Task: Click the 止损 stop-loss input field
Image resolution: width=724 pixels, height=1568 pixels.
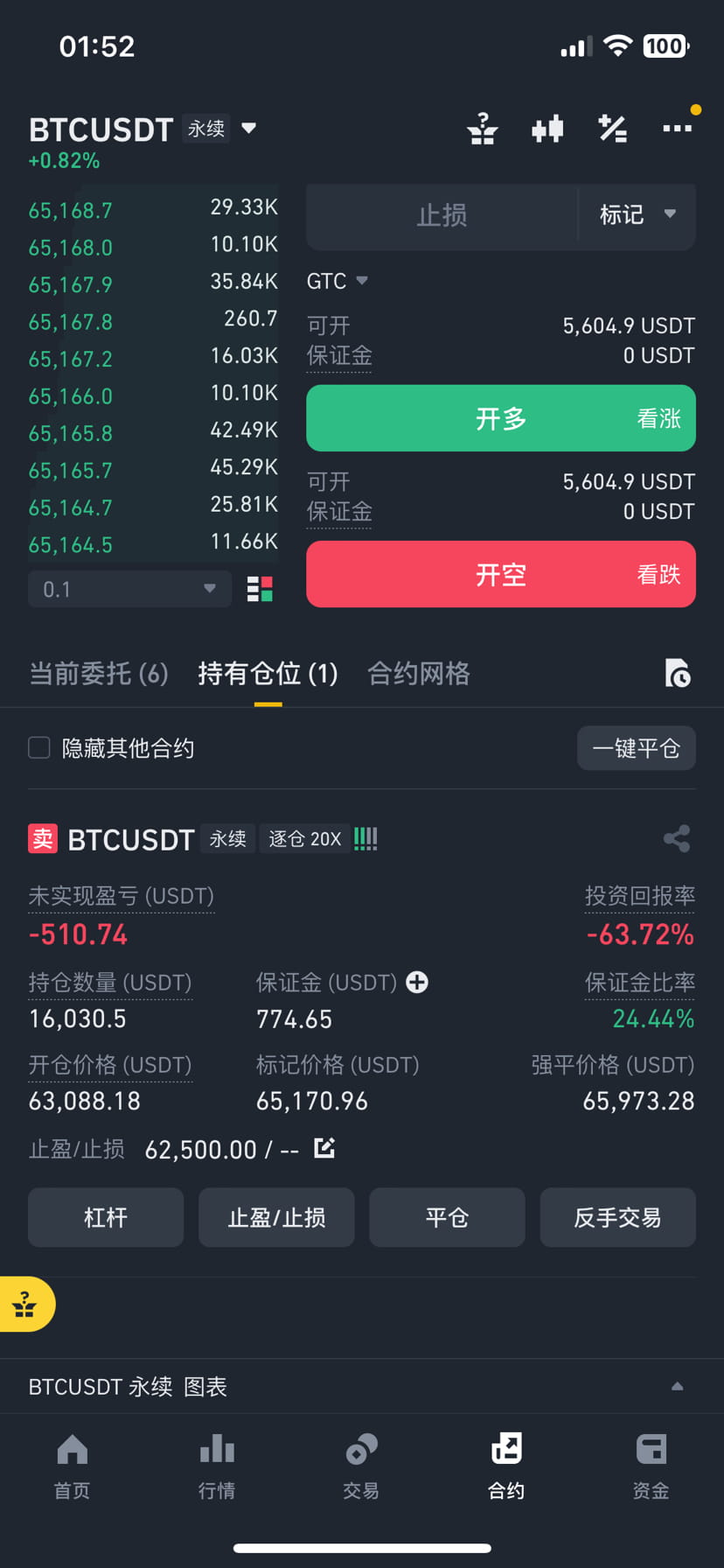Action: pyautogui.click(x=441, y=216)
